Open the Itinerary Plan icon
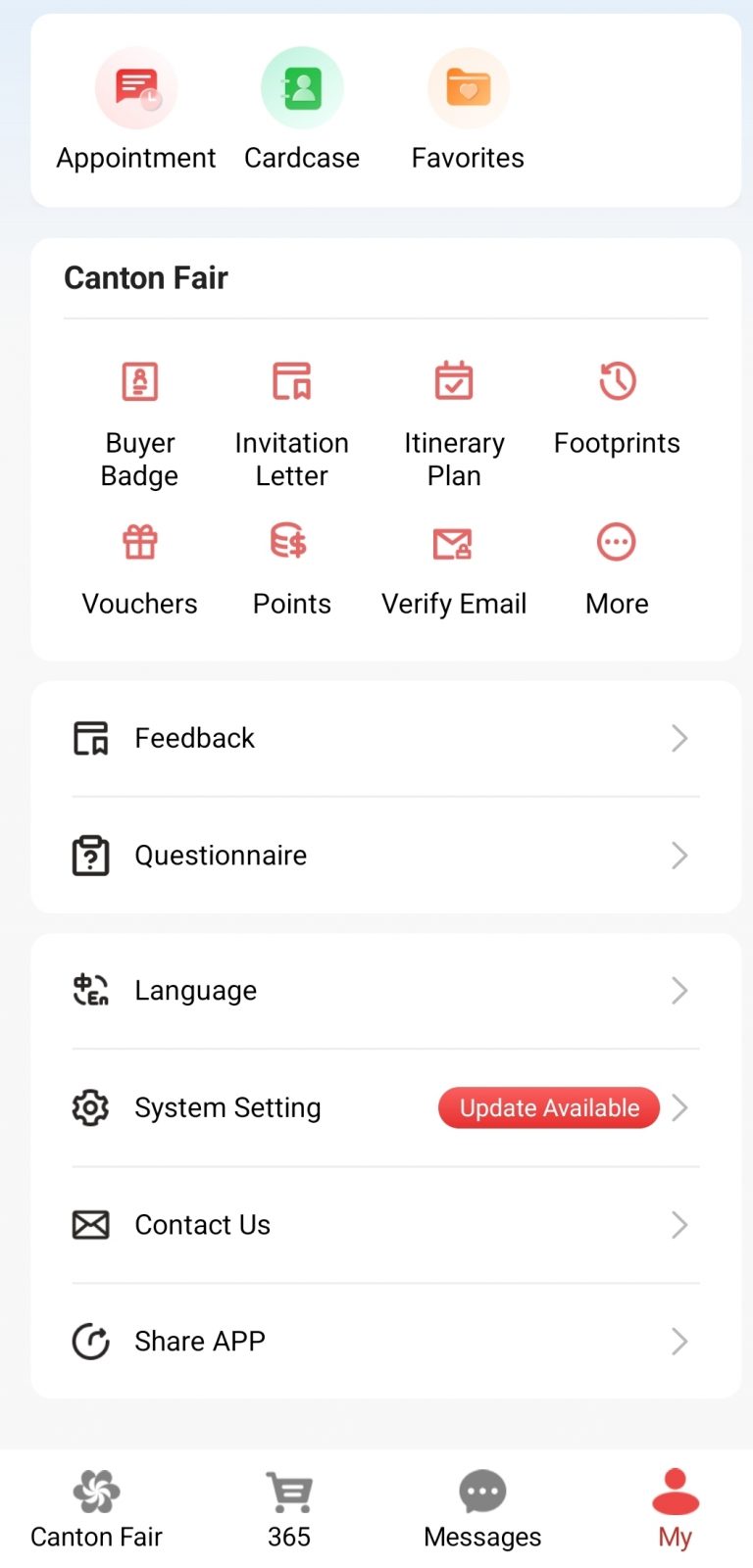753x1568 pixels. coord(454,381)
